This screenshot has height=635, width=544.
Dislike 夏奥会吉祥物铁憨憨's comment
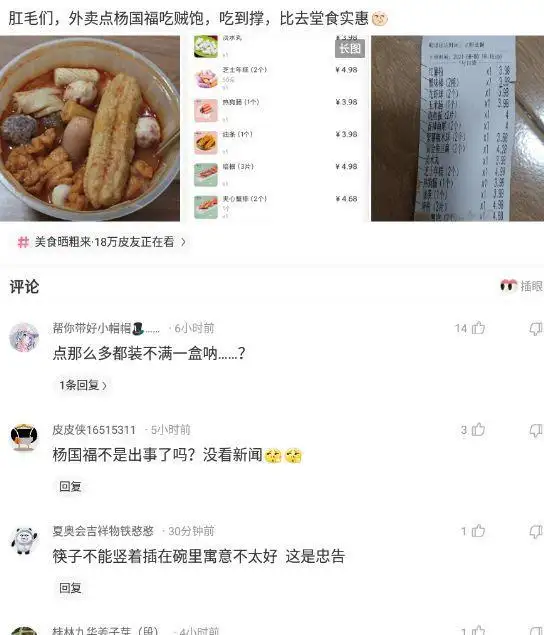click(x=536, y=532)
